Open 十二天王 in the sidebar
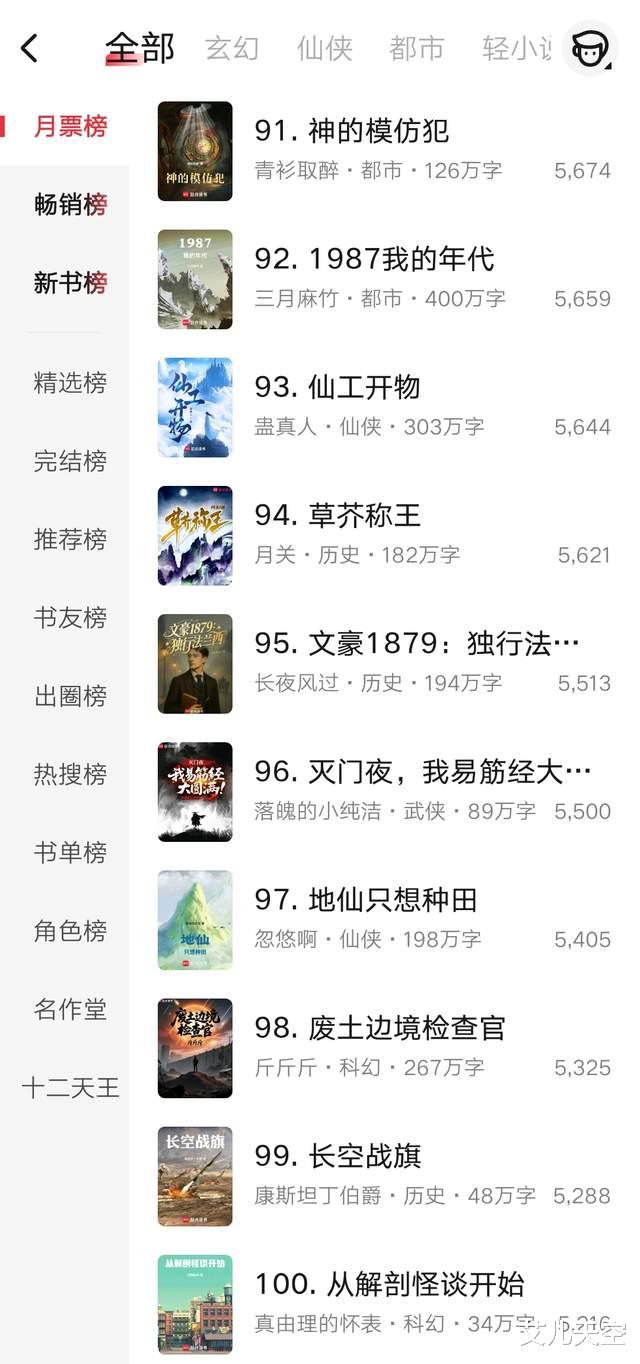Viewport: 640px width, 1364px height. point(70,1087)
